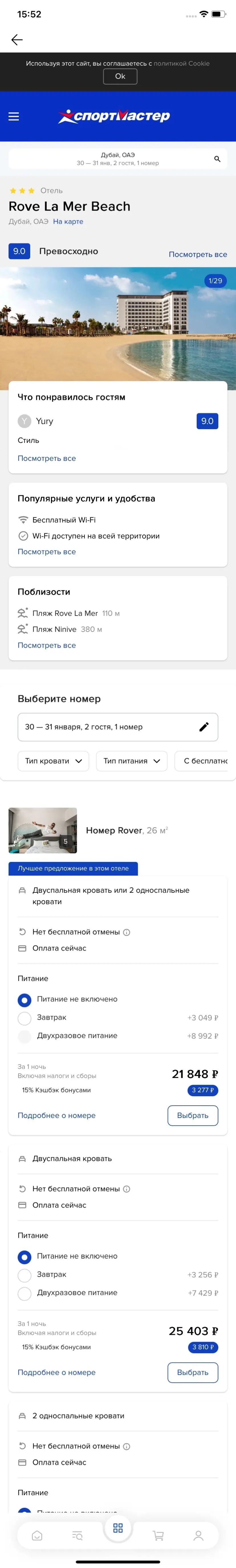The height and width of the screenshot is (1568, 236).
Task: Expand the Тип кровати dropdown
Action: [x=54, y=761]
